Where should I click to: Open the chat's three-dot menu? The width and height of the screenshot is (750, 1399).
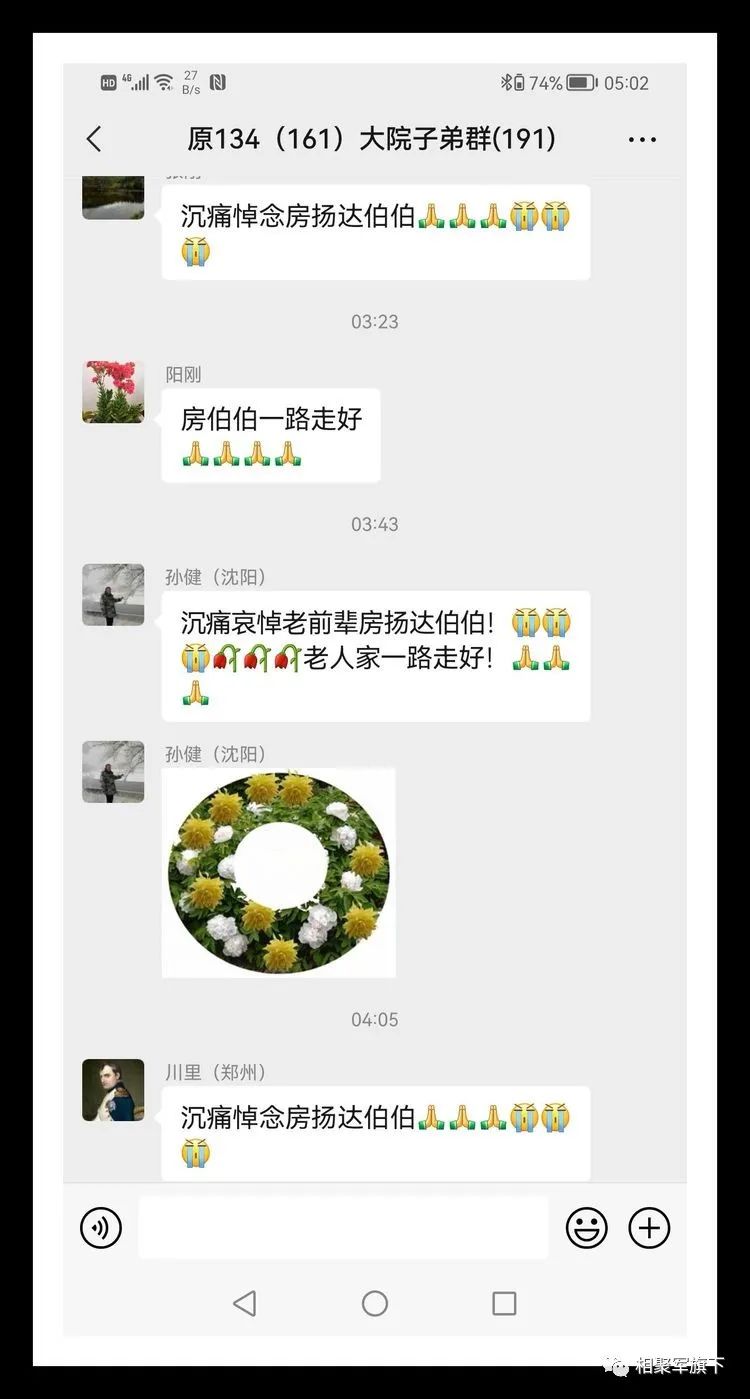pyautogui.click(x=642, y=139)
